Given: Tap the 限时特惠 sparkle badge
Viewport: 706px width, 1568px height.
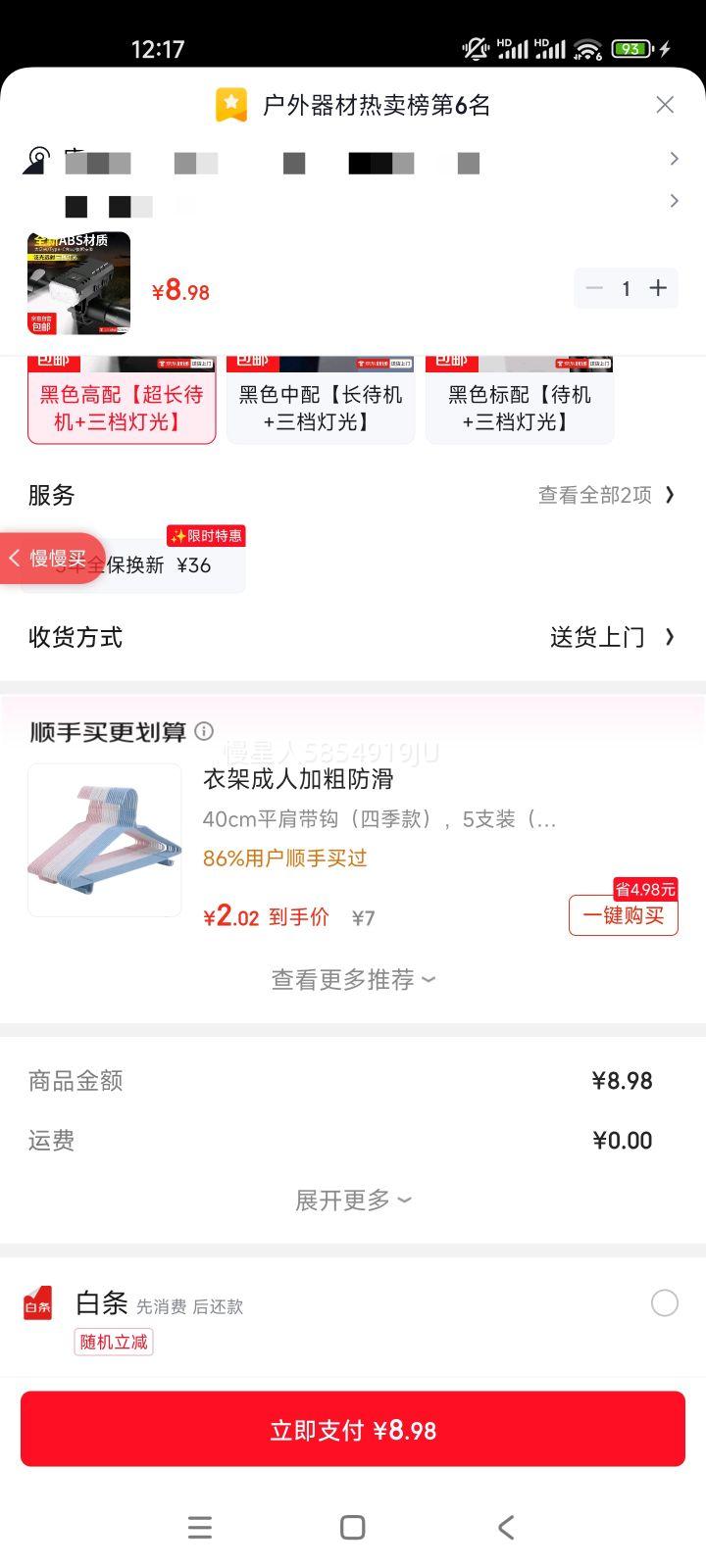Looking at the screenshot, I should pos(205,535).
